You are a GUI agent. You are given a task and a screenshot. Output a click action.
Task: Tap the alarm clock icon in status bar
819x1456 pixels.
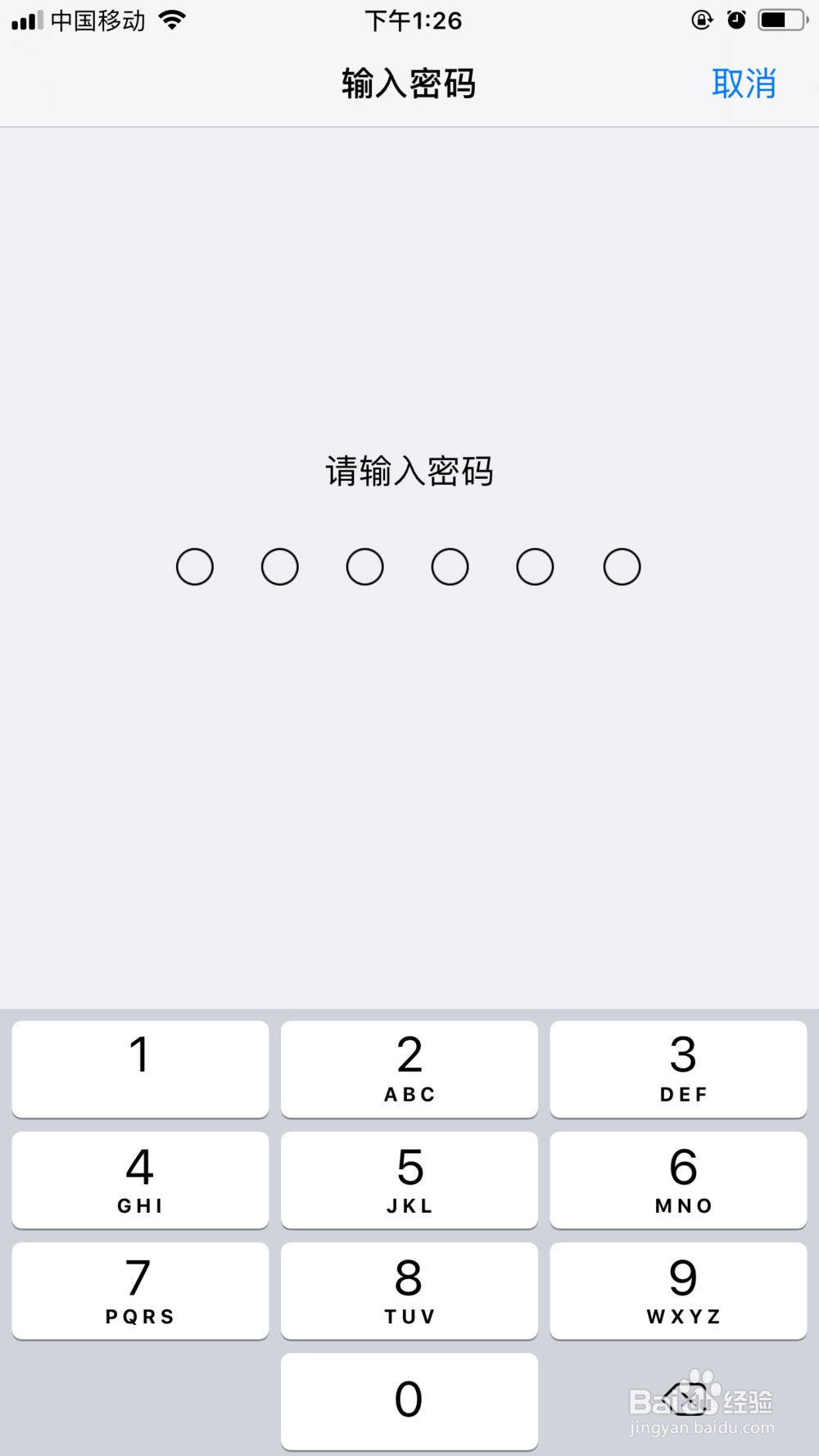(x=736, y=20)
